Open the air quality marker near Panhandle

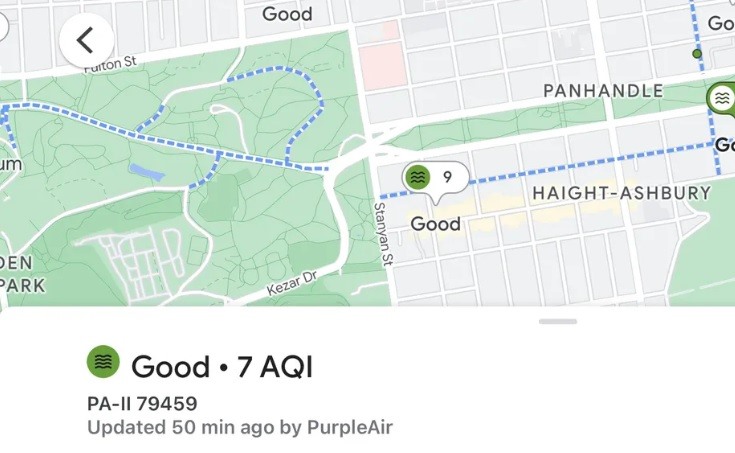(721, 99)
